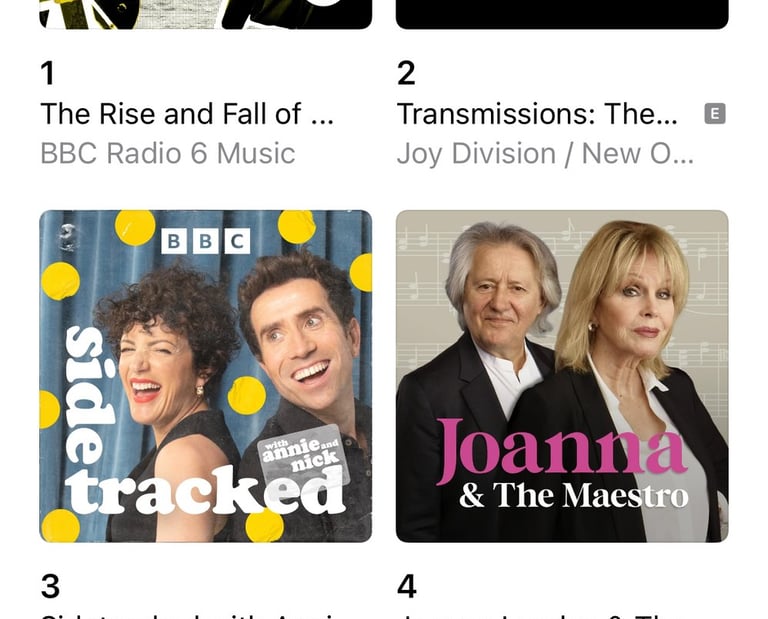Image resolution: width=768 pixels, height=619 pixels.
Task: Open The Rise and Fall of podcast
Action: point(187,114)
